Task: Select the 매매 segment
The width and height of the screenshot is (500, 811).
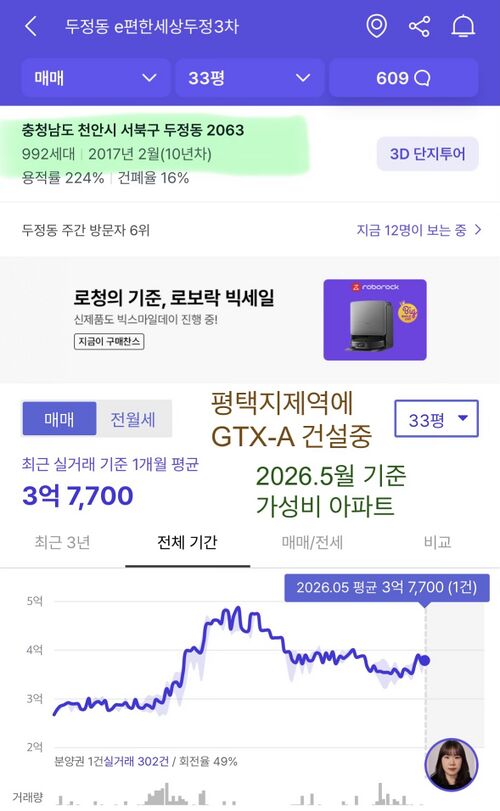Action: pos(59,418)
